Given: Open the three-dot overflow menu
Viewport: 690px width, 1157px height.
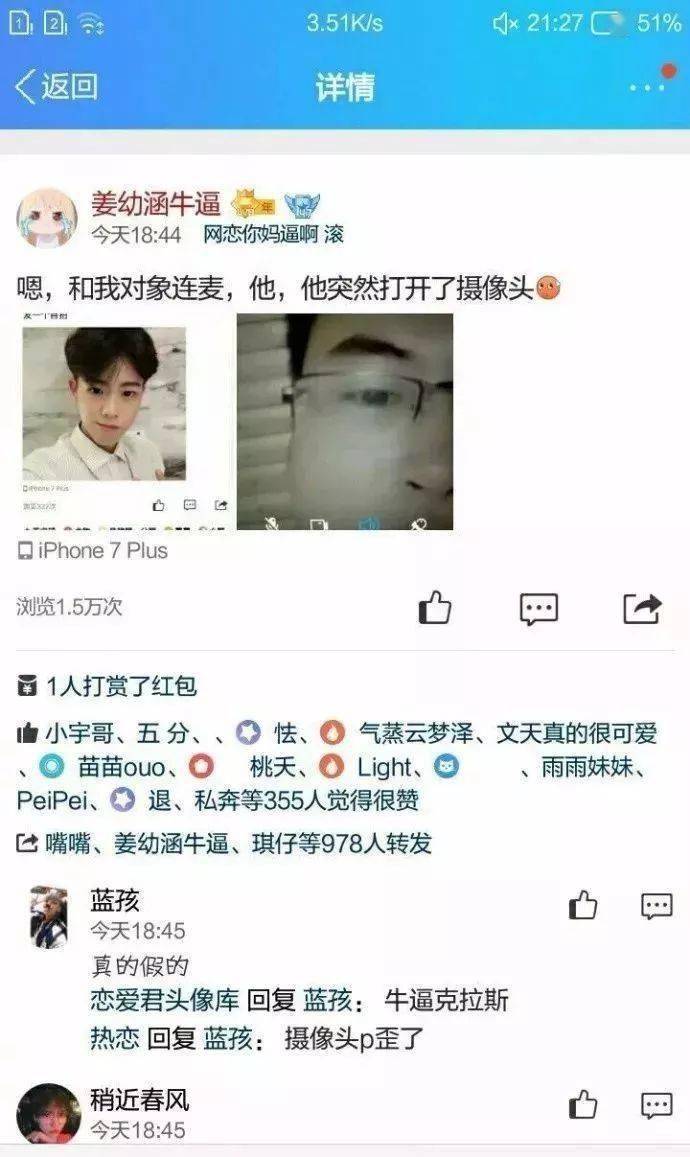Looking at the screenshot, I should click(x=647, y=88).
